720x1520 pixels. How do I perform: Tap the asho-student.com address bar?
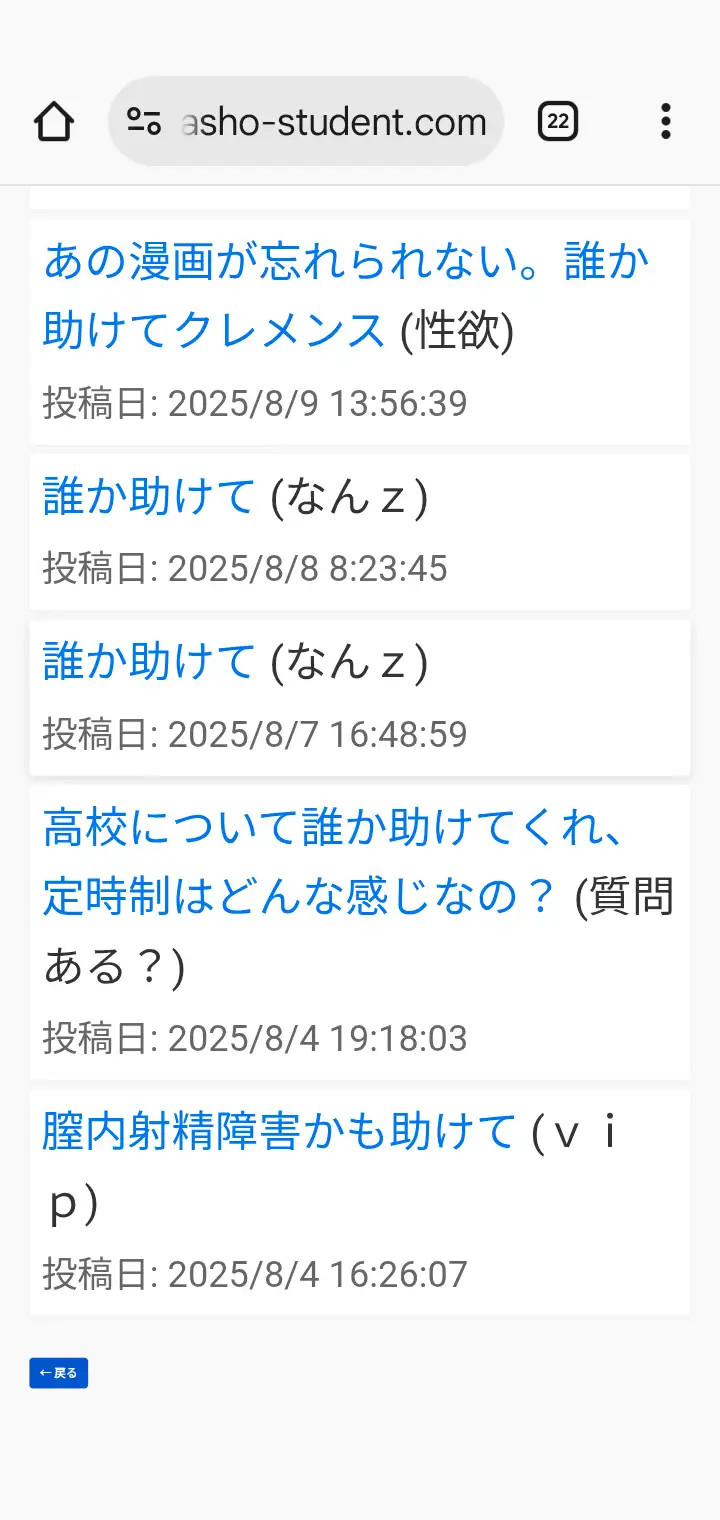(x=306, y=122)
